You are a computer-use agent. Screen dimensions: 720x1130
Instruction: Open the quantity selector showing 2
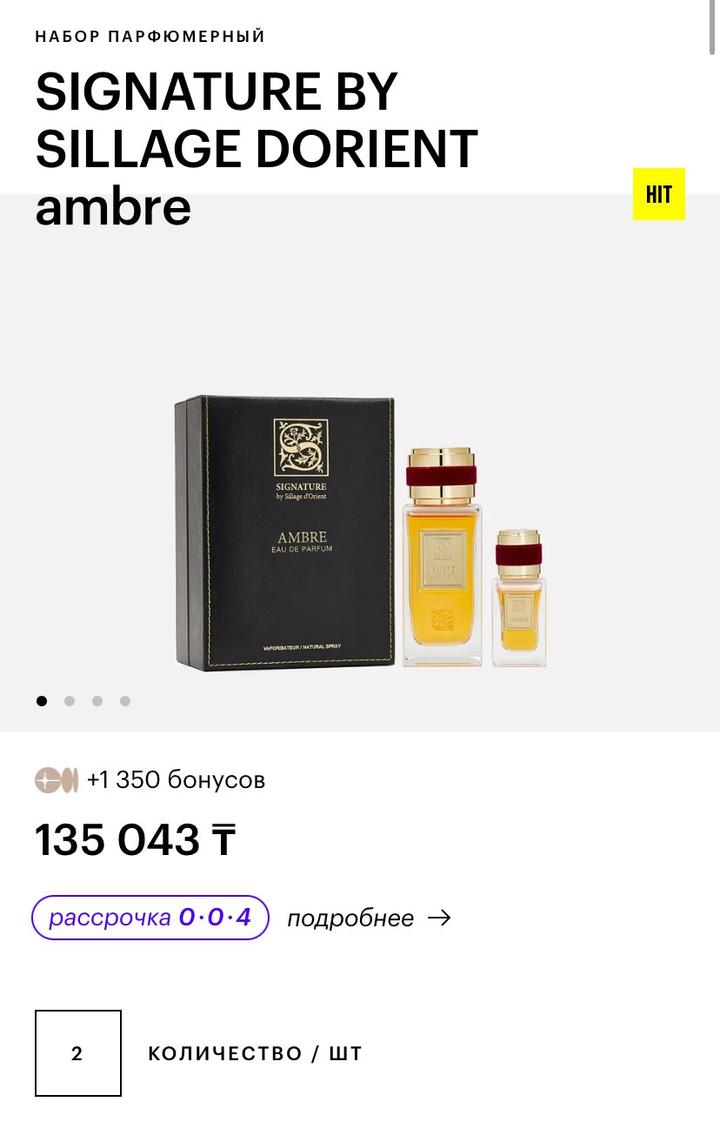click(x=78, y=1053)
